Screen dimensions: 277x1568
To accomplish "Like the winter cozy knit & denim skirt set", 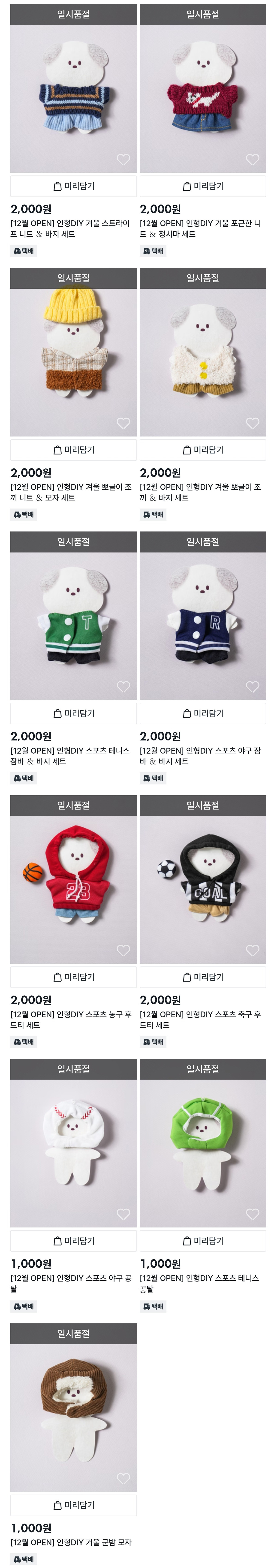I will (252, 160).
